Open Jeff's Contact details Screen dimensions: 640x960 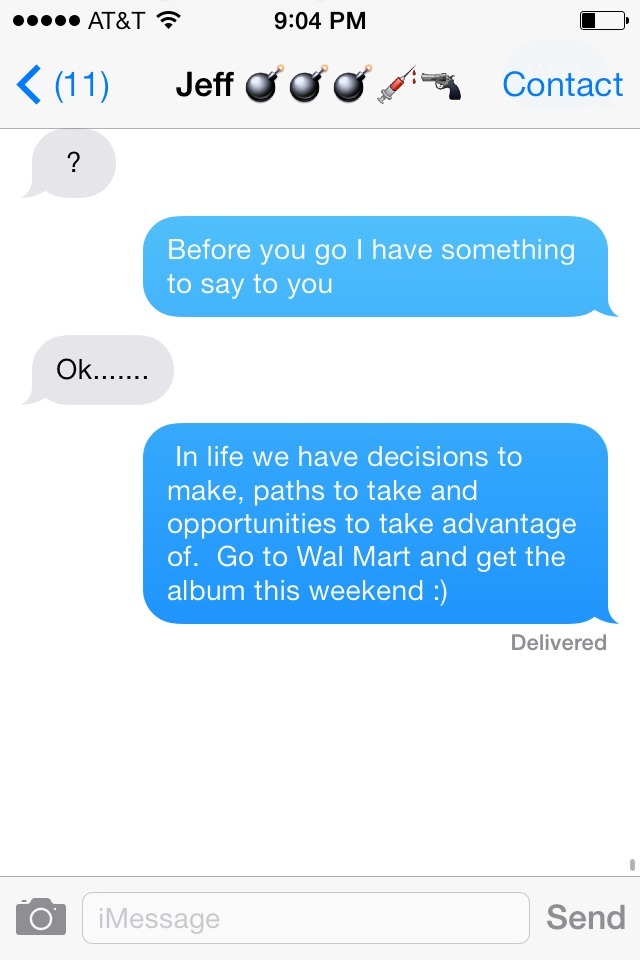point(562,86)
